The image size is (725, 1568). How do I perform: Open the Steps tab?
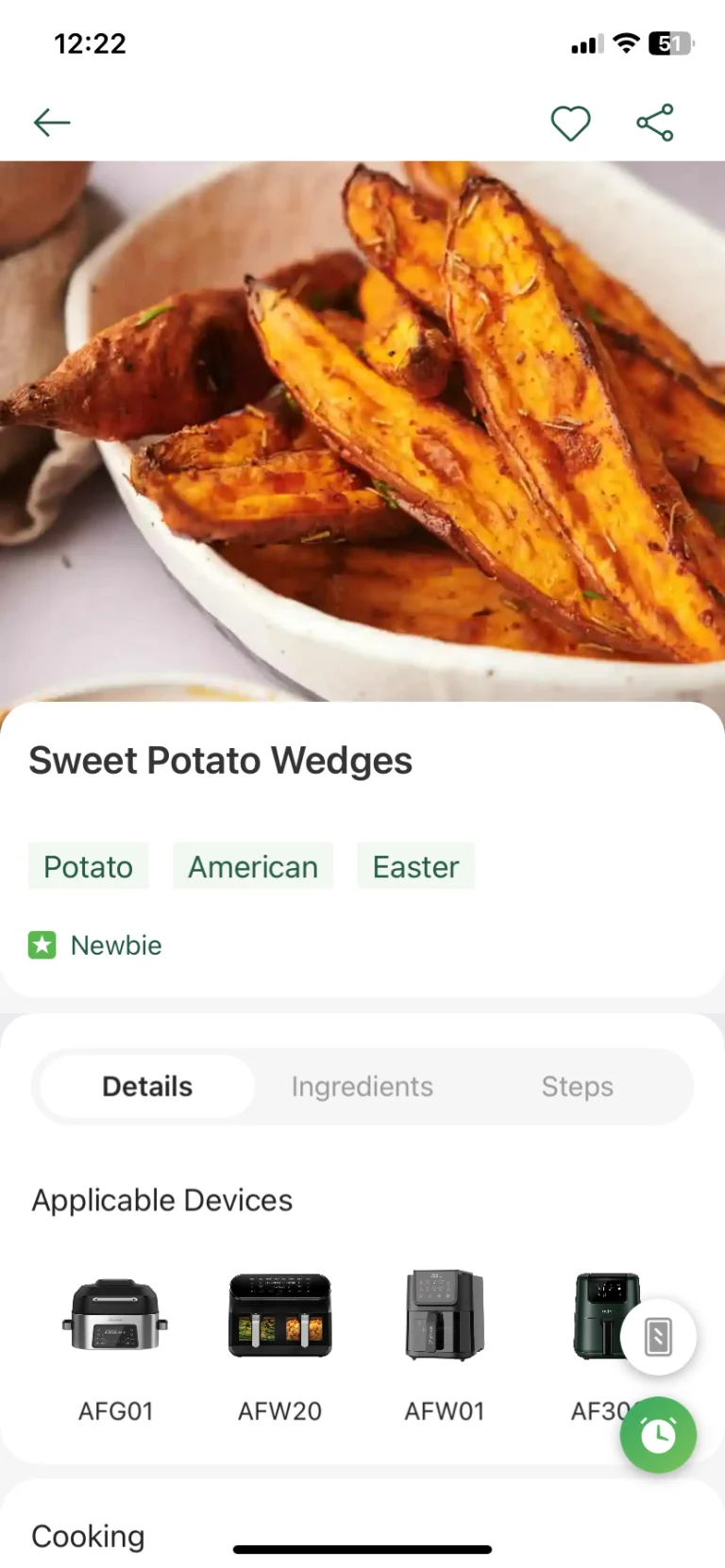tap(577, 1086)
